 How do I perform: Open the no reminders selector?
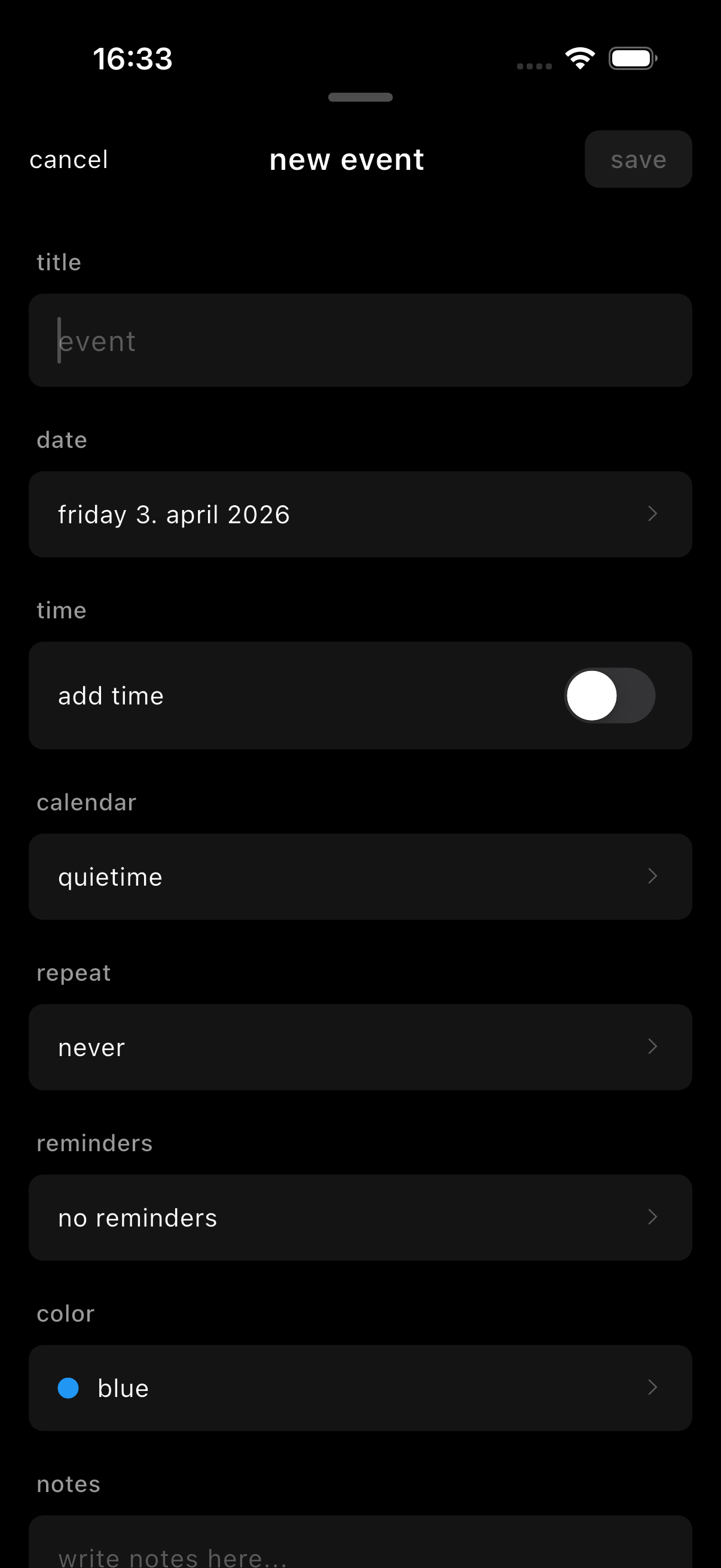tap(360, 1218)
